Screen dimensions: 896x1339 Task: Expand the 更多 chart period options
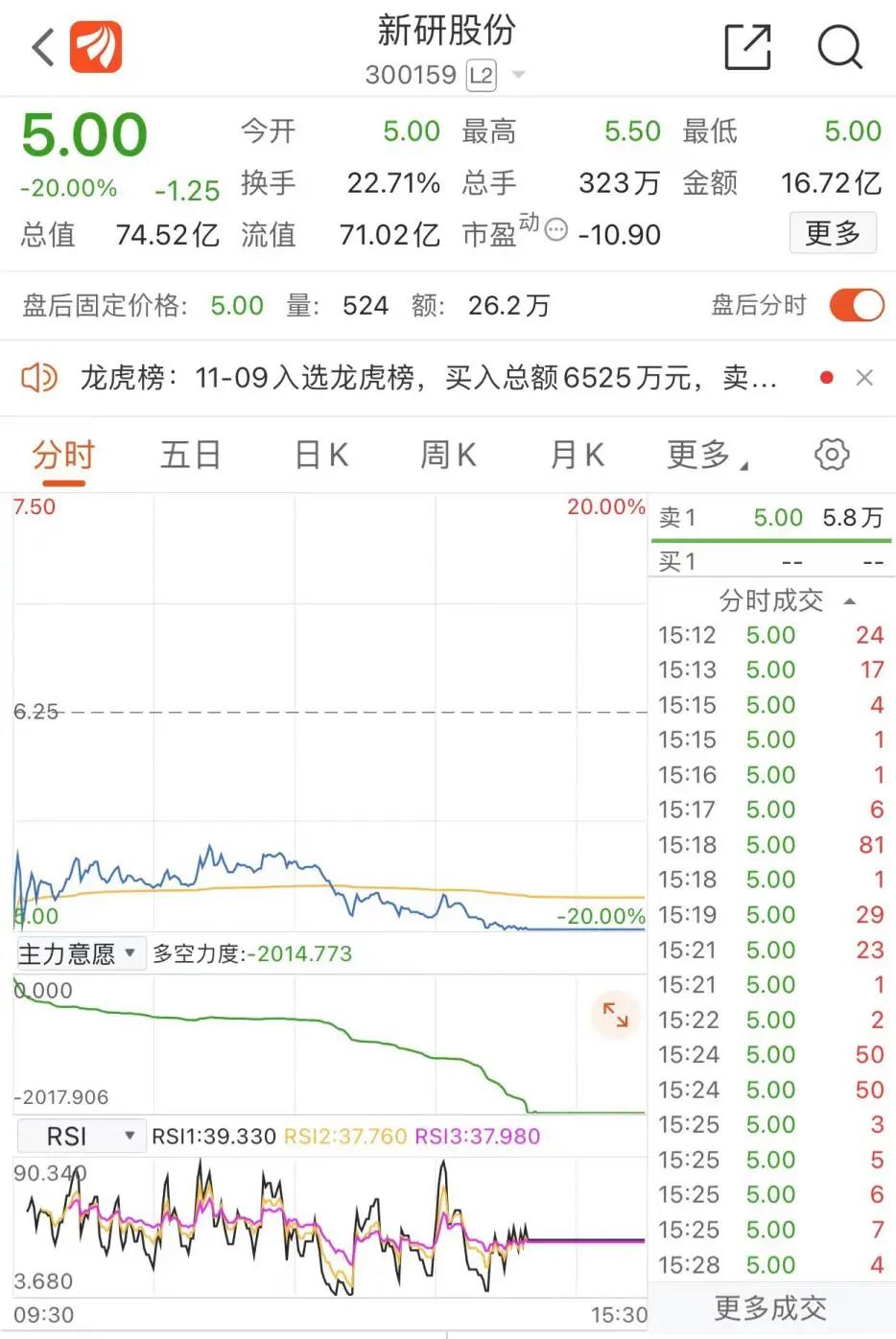pyautogui.click(x=706, y=455)
